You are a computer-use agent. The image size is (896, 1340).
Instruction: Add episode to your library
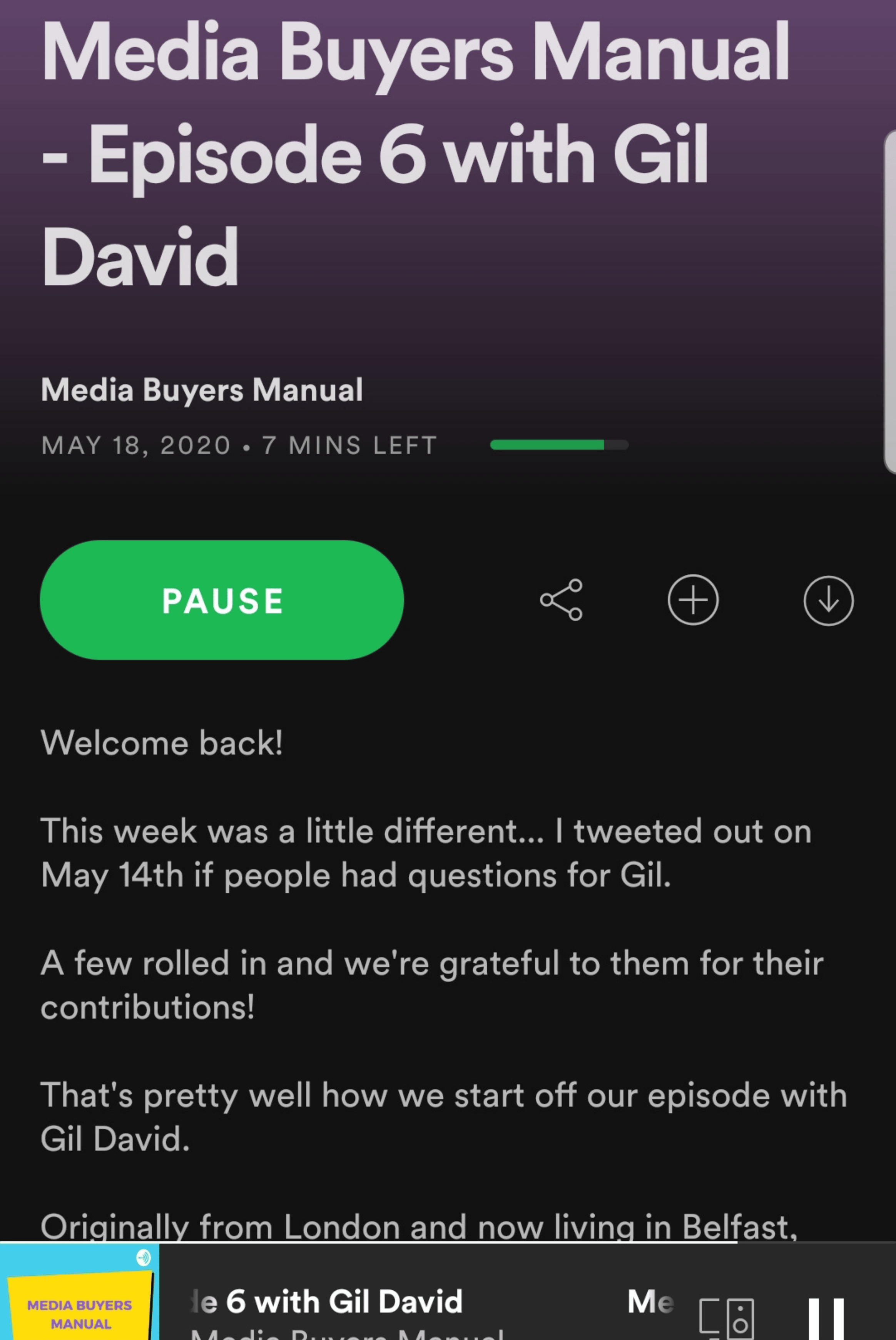692,600
